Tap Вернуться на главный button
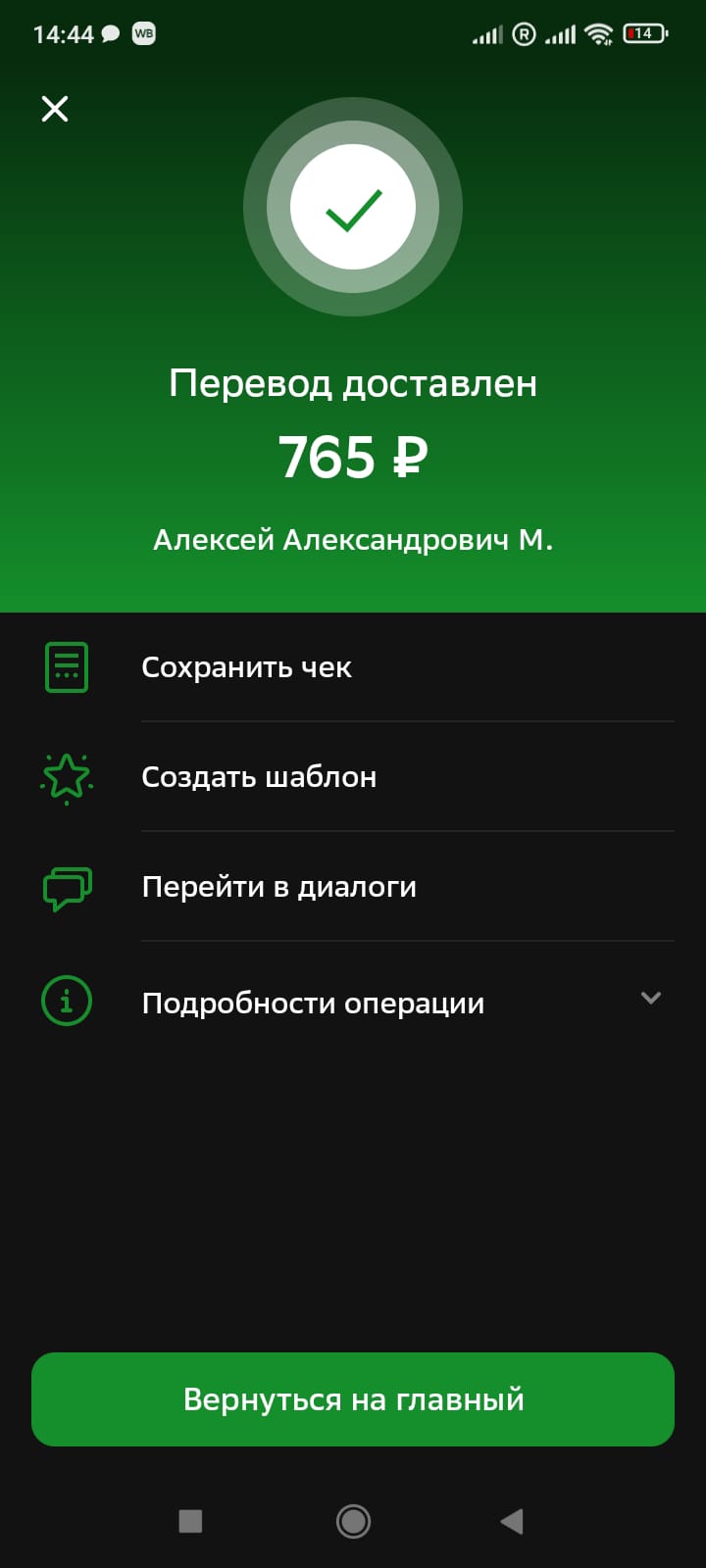706x1568 pixels. 353,1399
